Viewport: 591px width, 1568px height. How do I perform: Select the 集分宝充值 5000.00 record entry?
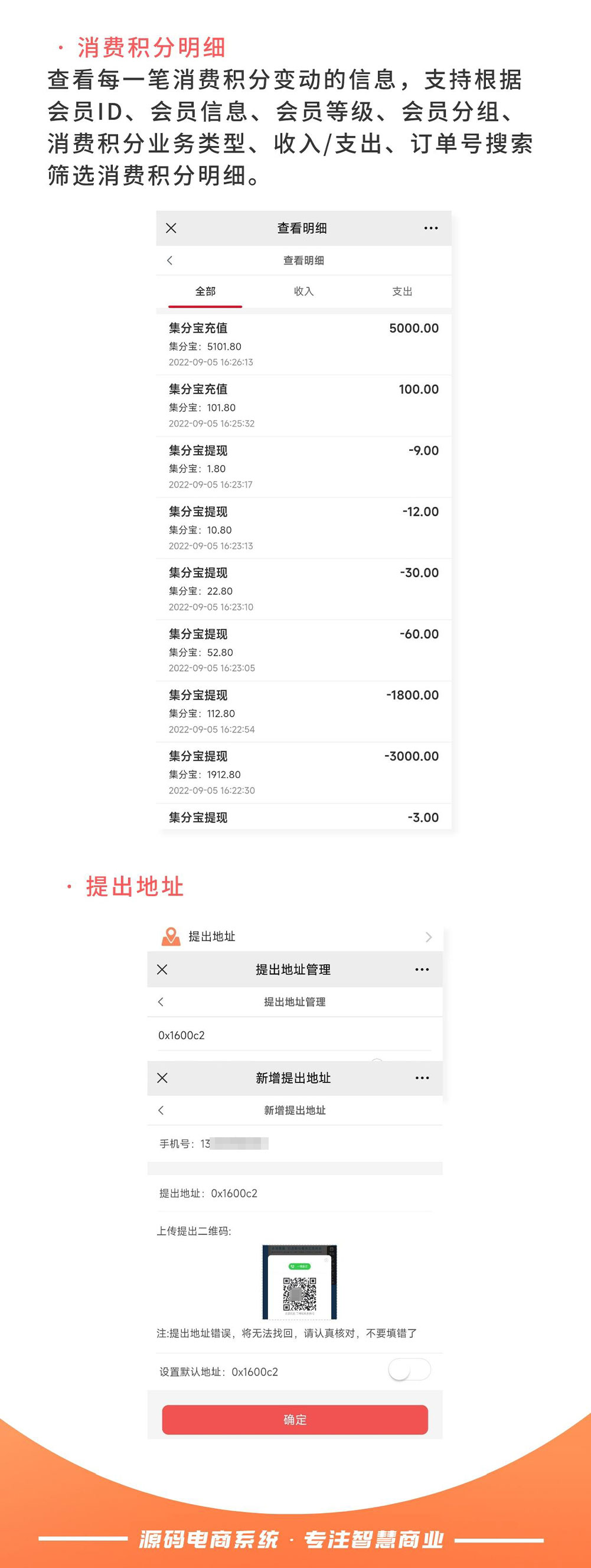(302, 344)
